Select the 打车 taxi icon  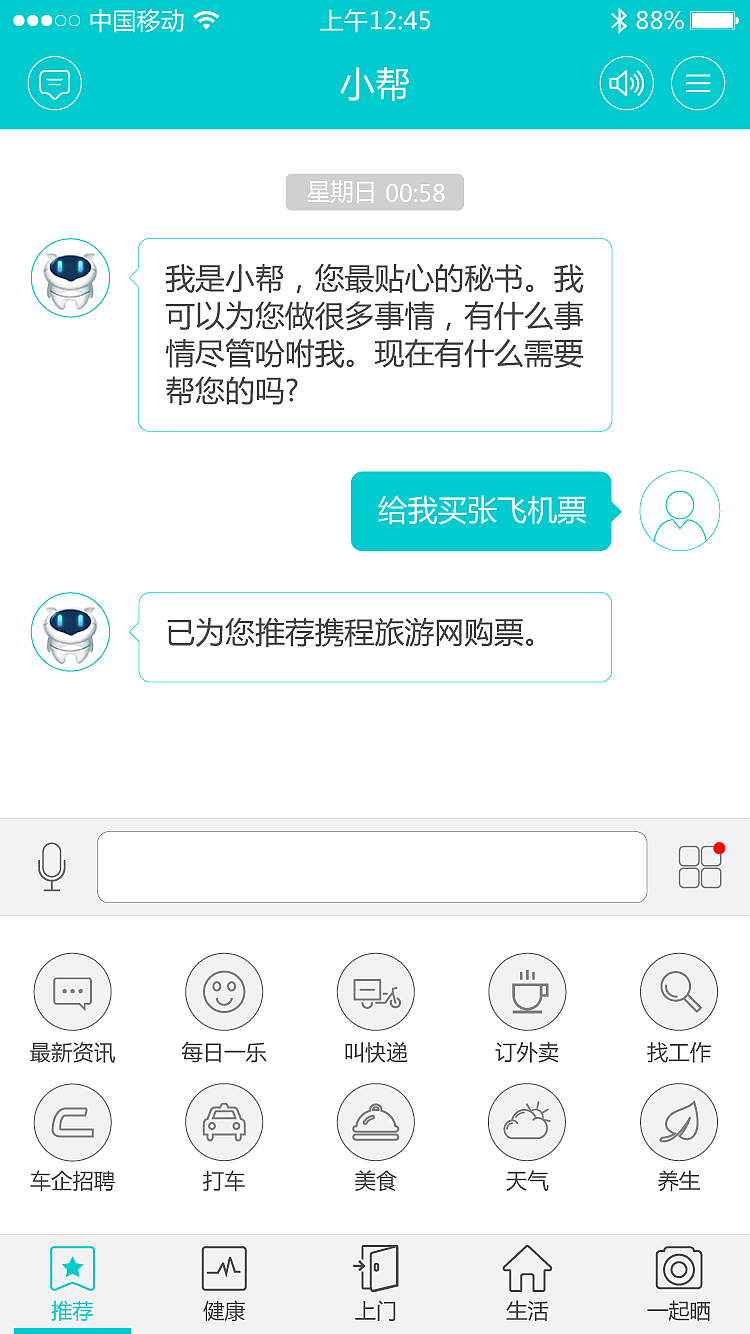[x=223, y=1121]
